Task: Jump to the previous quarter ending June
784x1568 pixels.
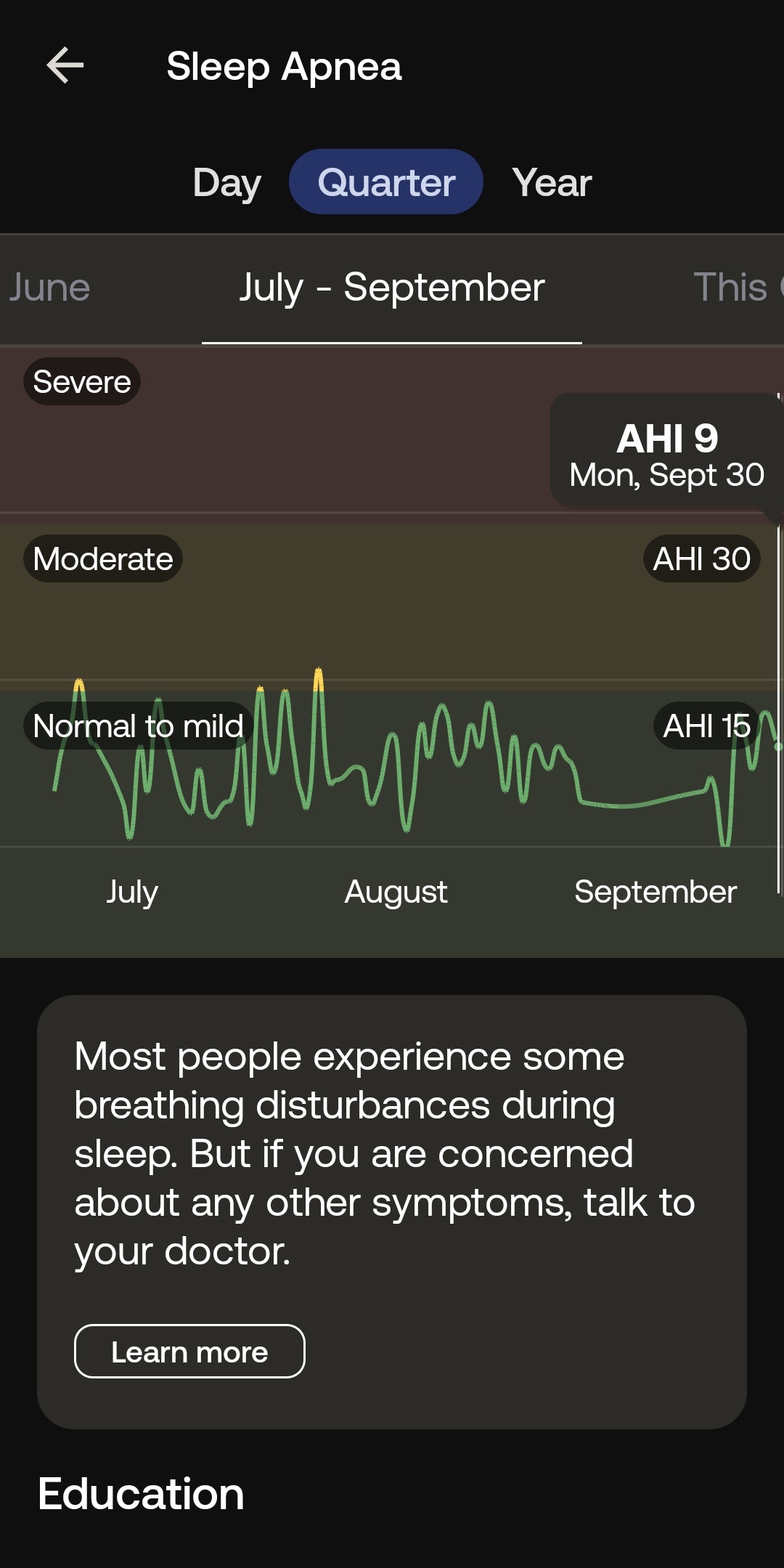Action: coord(48,288)
